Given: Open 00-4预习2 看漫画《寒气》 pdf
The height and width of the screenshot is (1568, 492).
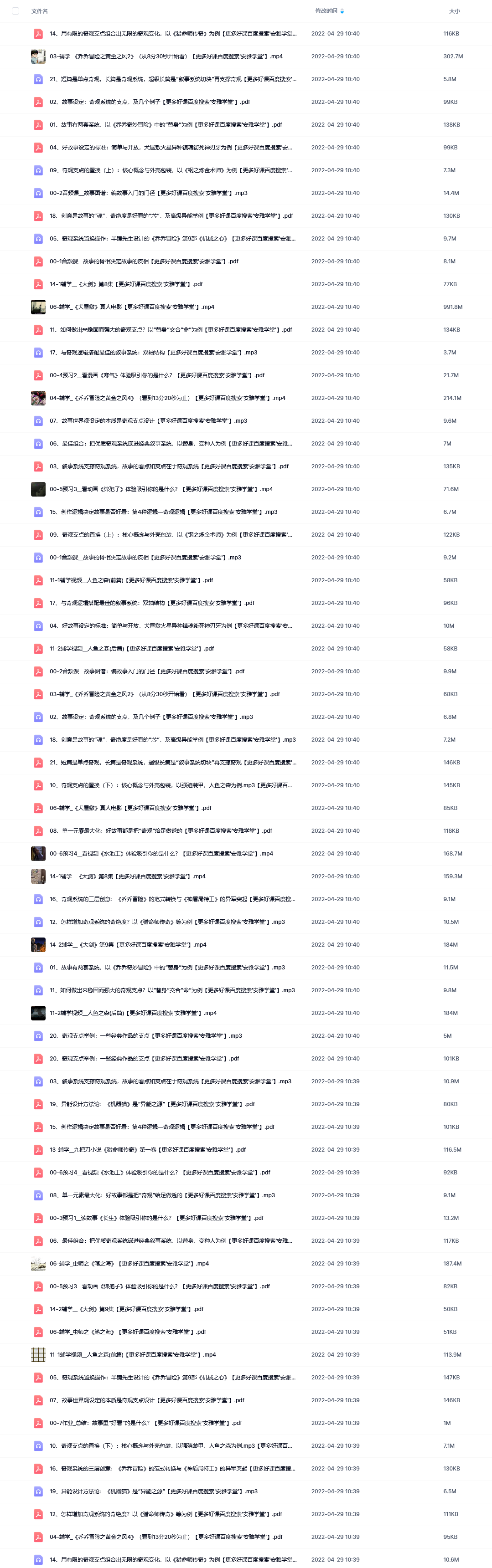Looking at the screenshot, I should [156, 375].
